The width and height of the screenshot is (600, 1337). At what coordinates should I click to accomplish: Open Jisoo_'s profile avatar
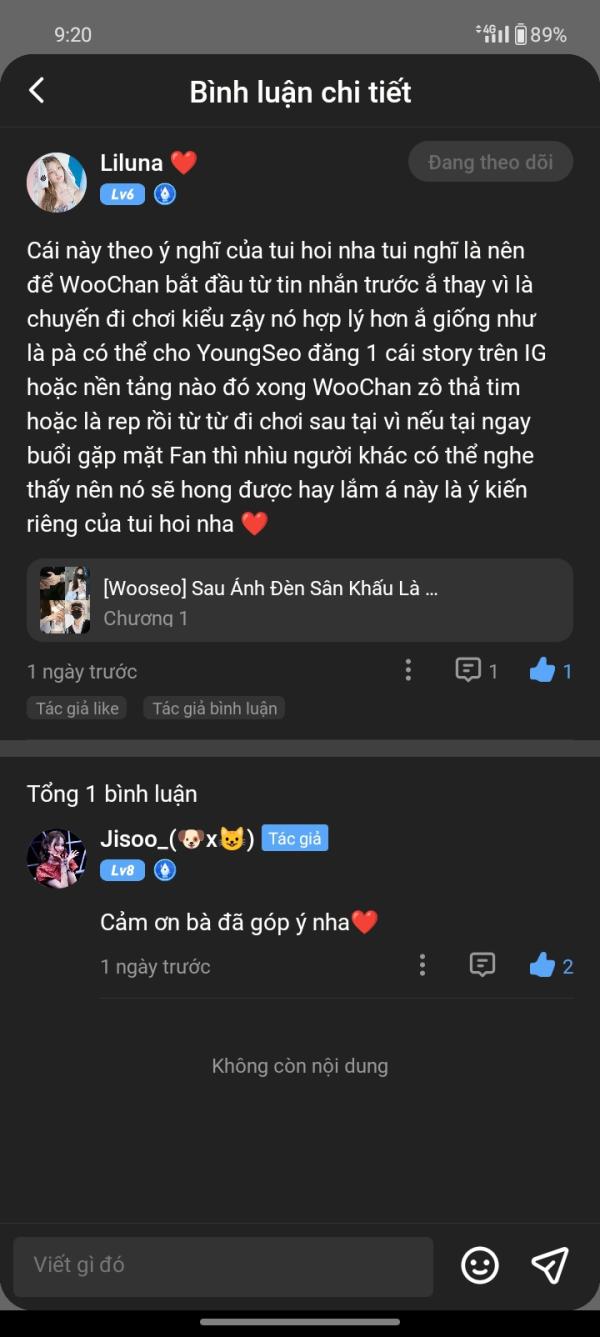coord(56,858)
